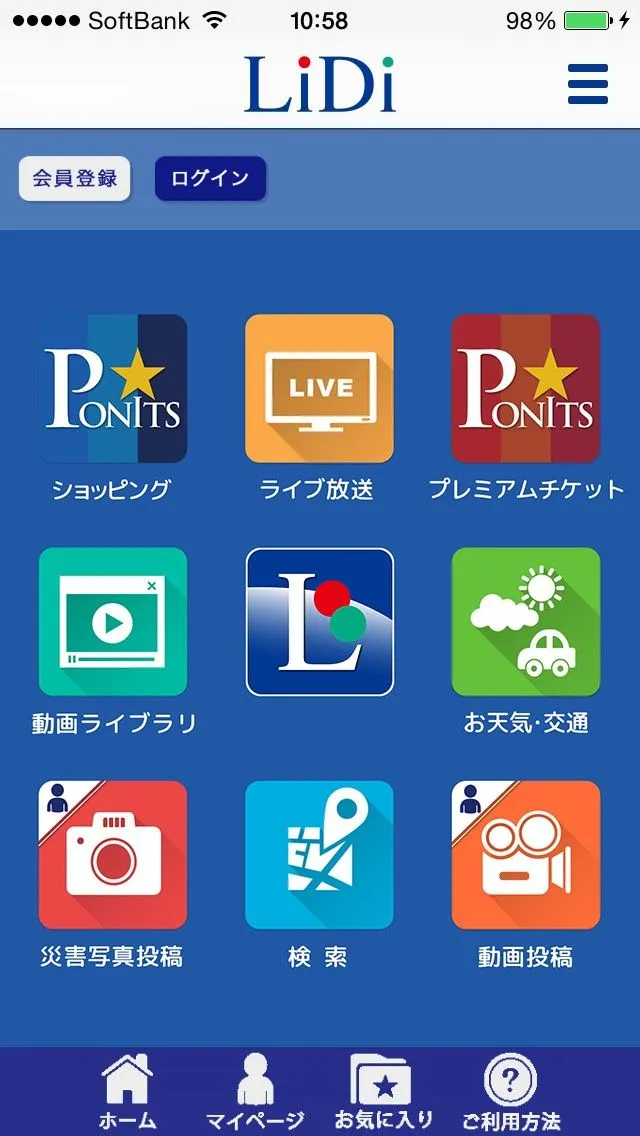Image resolution: width=640 pixels, height=1136 pixels.
Task: Open ショッピング tile
Action: [x=112, y=389]
